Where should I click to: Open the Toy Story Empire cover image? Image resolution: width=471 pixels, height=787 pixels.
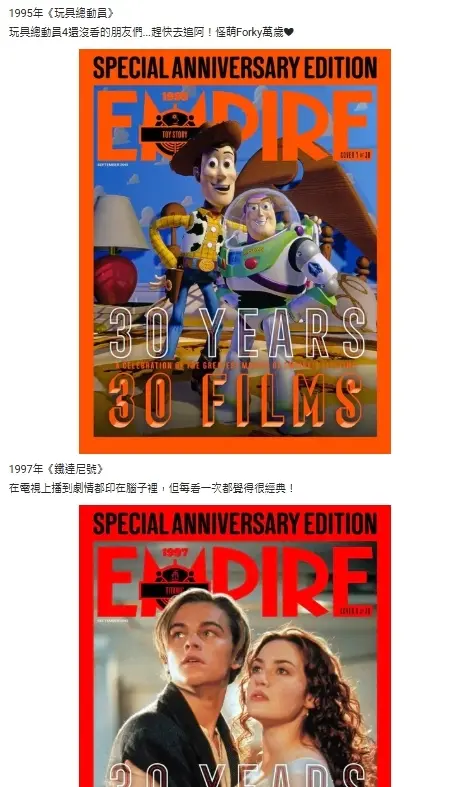click(x=235, y=251)
